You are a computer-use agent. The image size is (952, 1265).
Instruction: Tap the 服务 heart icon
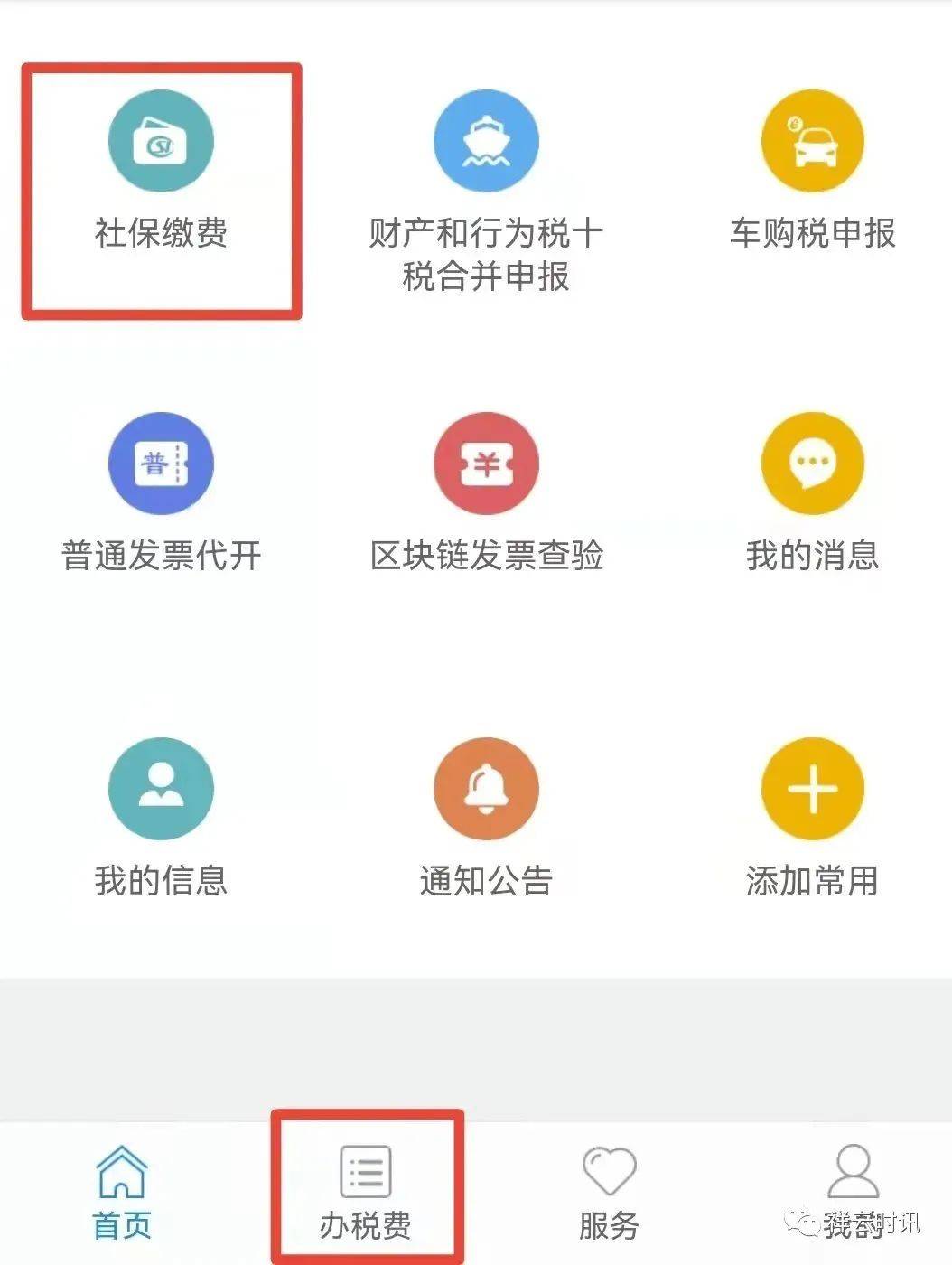610,1170
